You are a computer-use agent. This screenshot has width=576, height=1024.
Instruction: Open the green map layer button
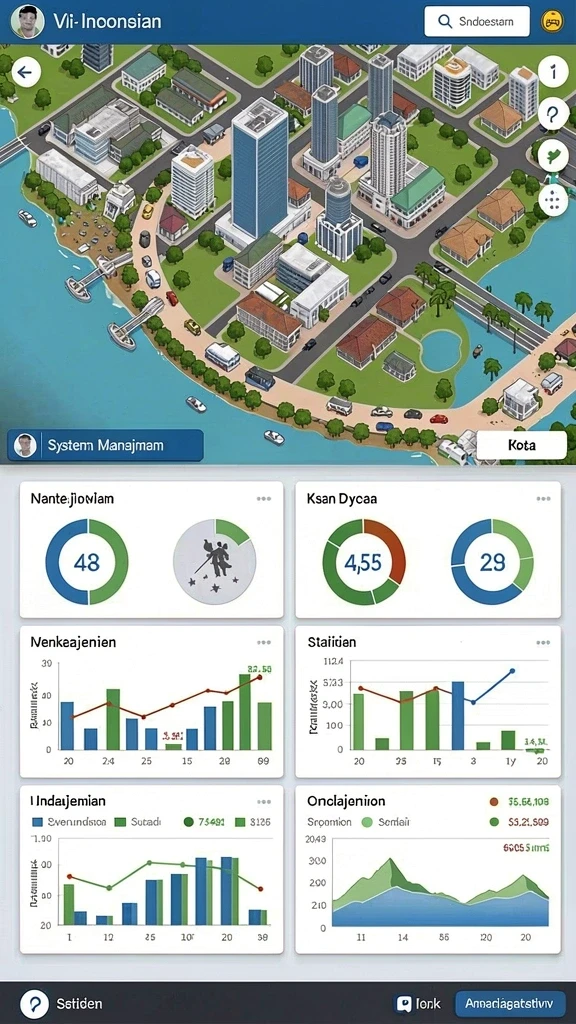(x=554, y=157)
